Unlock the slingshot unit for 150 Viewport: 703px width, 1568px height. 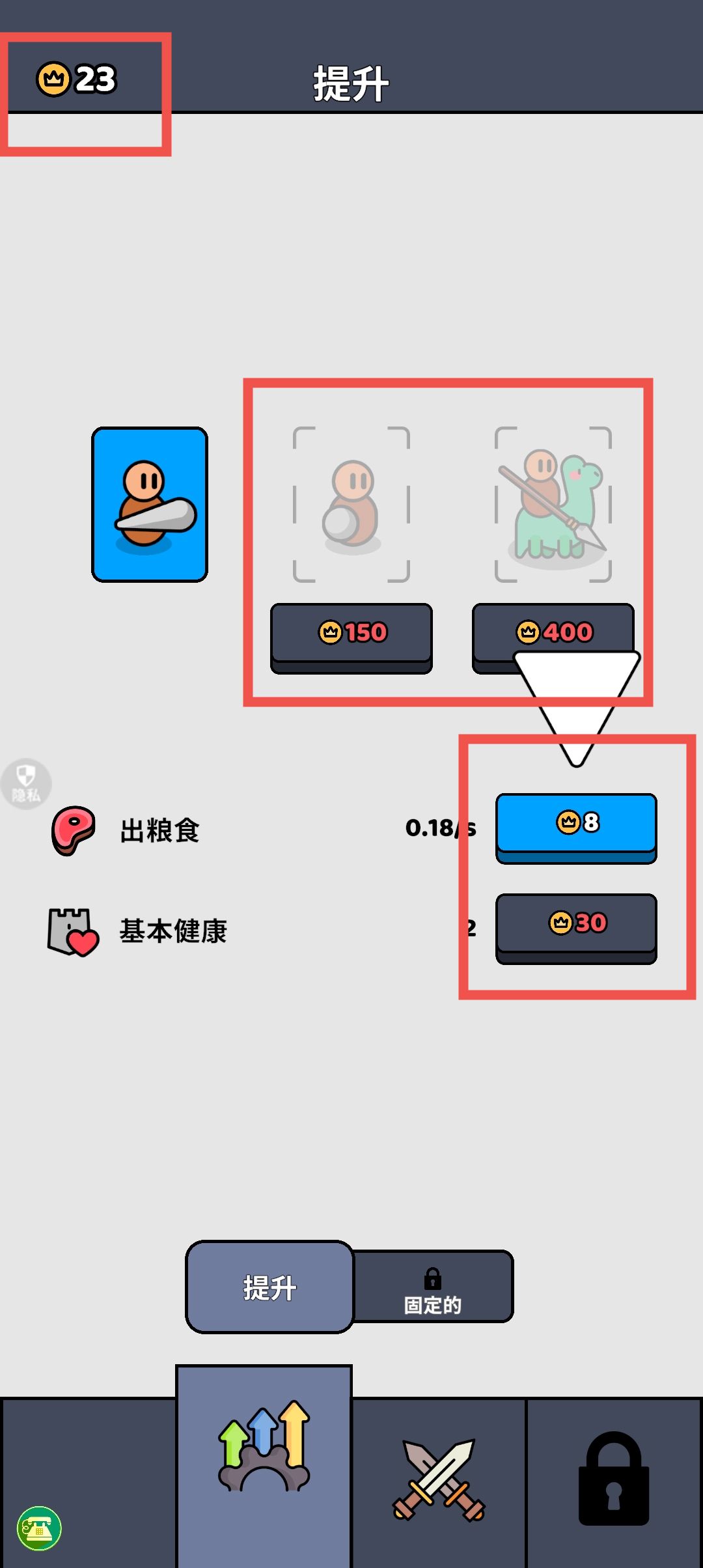point(351,634)
